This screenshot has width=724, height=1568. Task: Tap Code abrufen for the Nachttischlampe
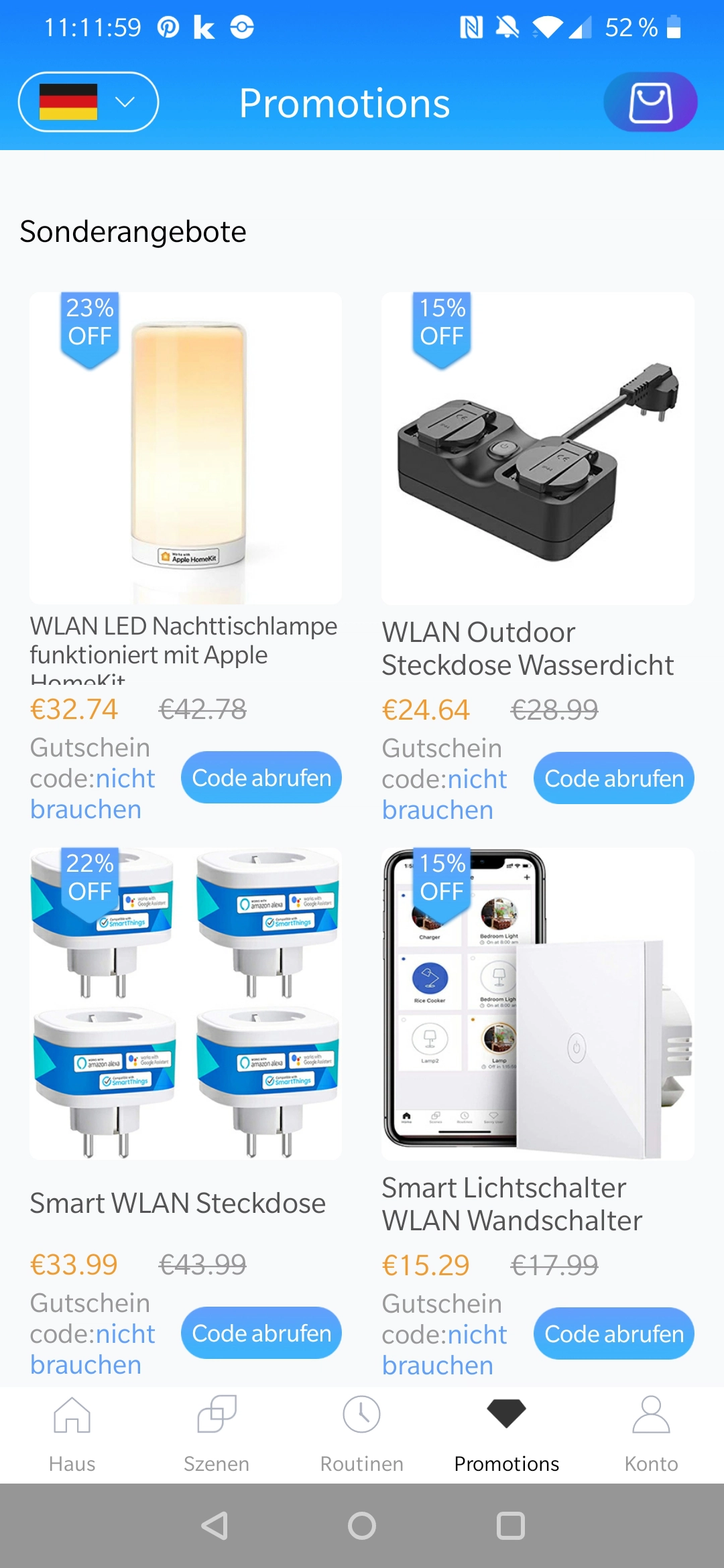coord(261,777)
